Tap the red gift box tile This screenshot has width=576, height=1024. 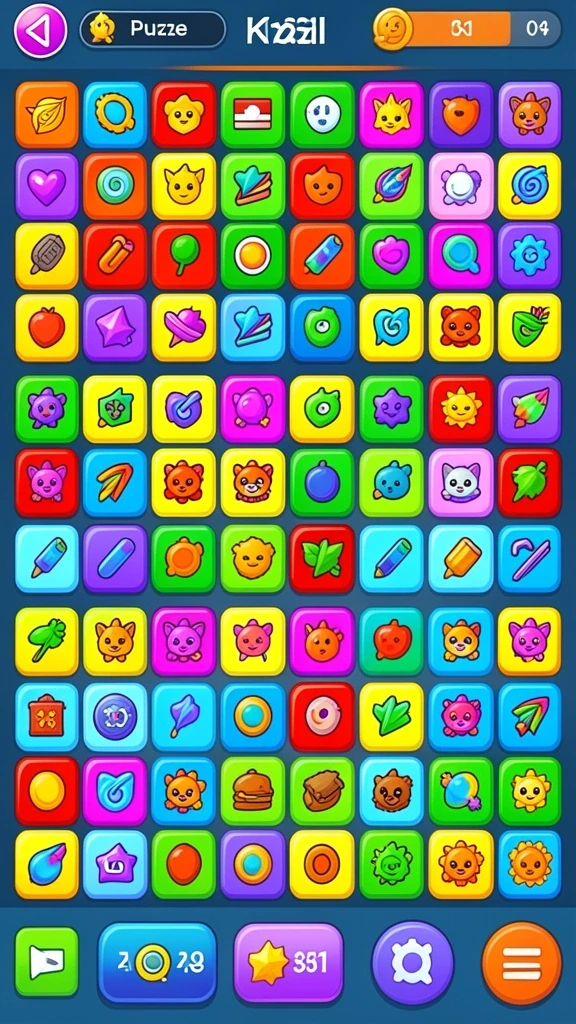46,716
